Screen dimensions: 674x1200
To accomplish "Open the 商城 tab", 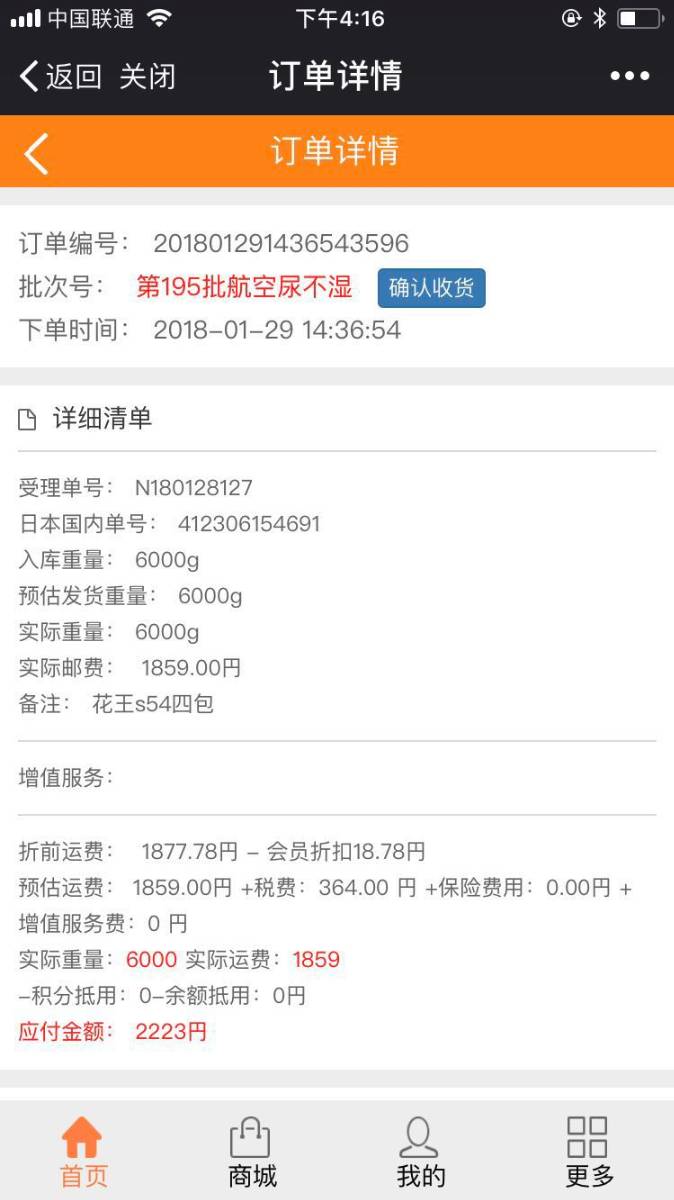I will (252, 1152).
